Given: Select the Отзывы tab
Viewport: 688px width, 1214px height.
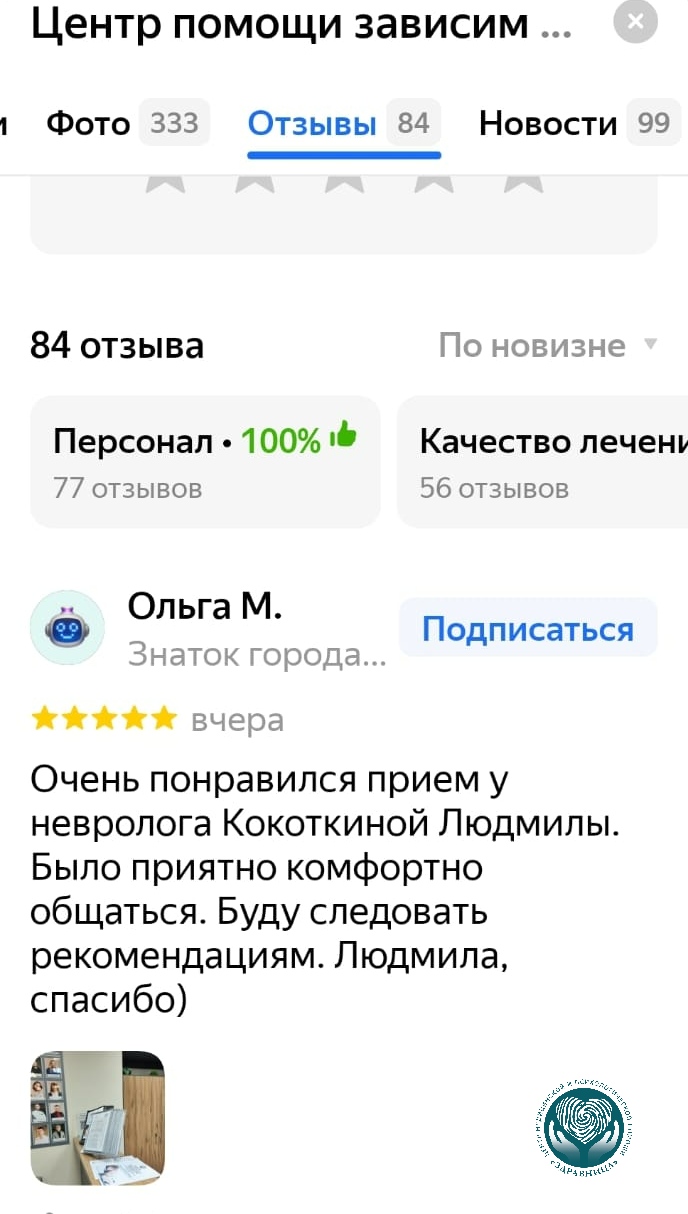Looking at the screenshot, I should tap(344, 123).
